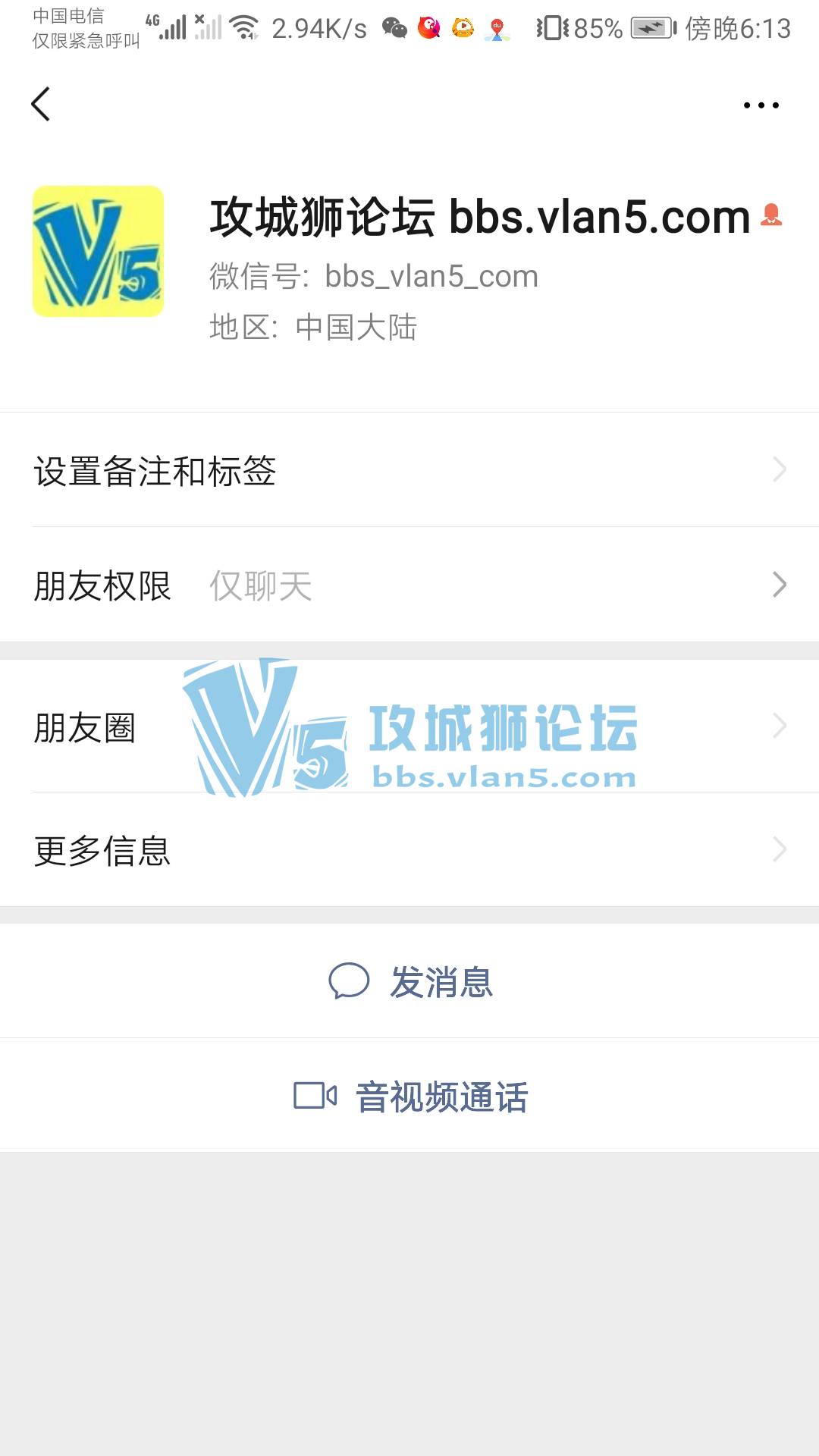This screenshot has height=1456, width=819.
Task: Open 朋友权限 options
Action: coord(409,585)
